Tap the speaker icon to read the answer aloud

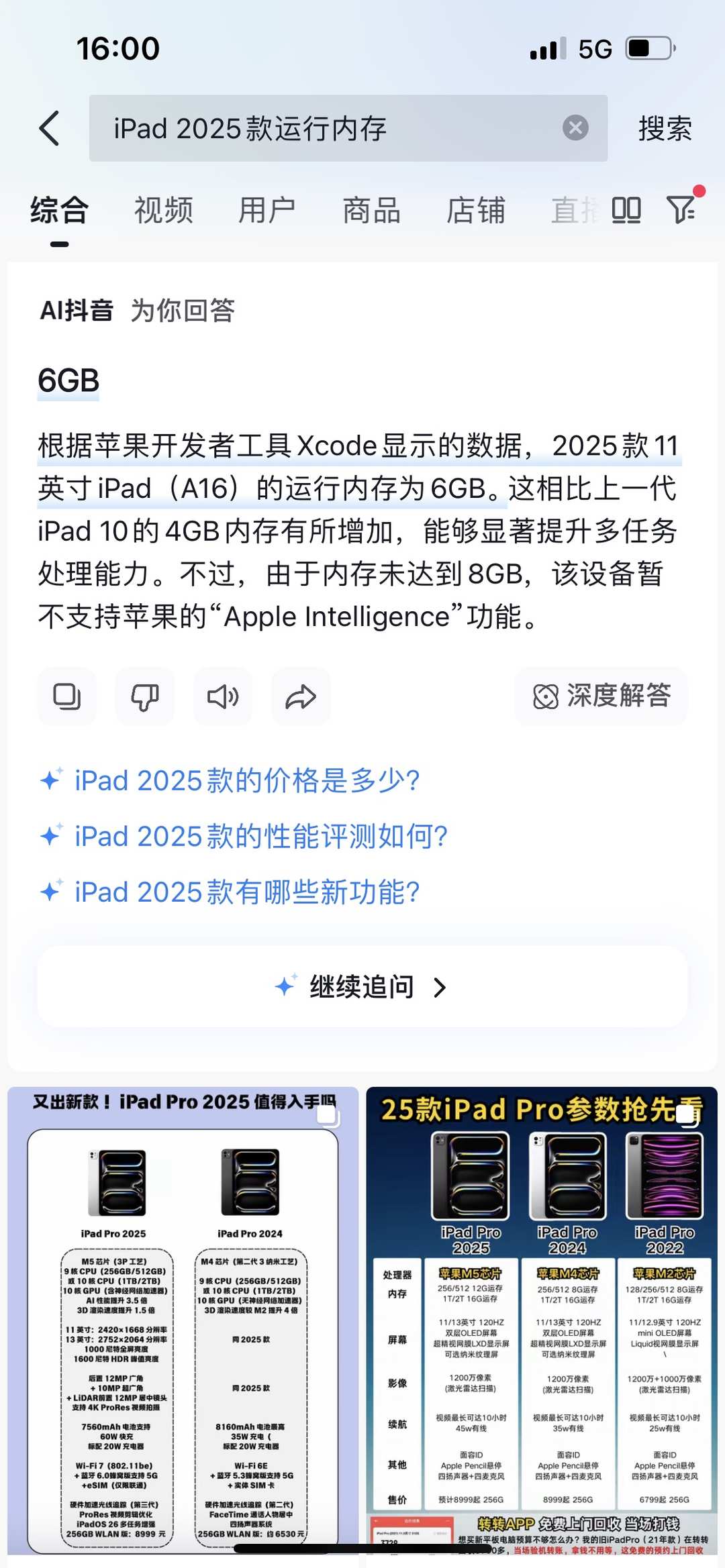click(x=222, y=696)
